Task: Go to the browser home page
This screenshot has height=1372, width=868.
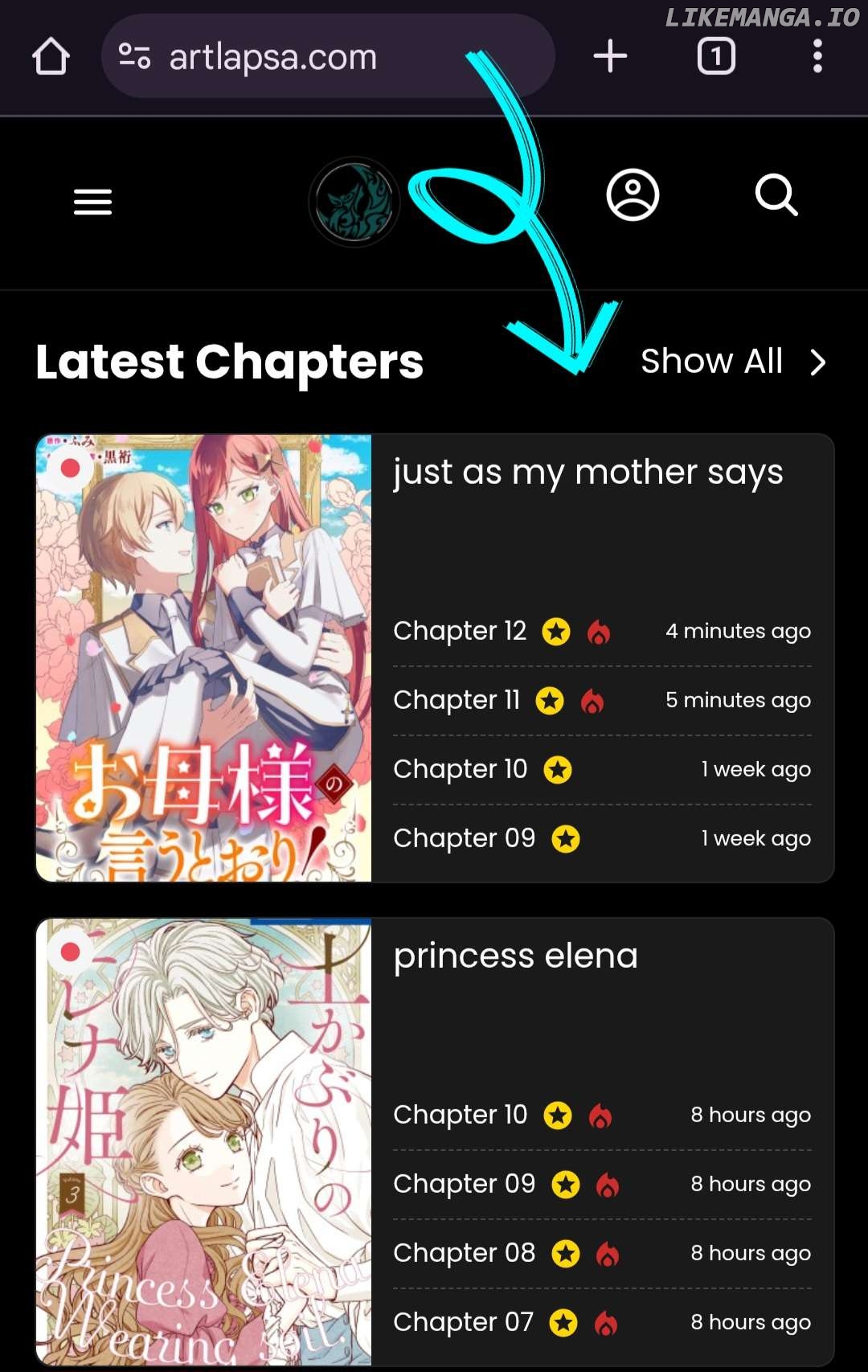Action: (x=51, y=57)
